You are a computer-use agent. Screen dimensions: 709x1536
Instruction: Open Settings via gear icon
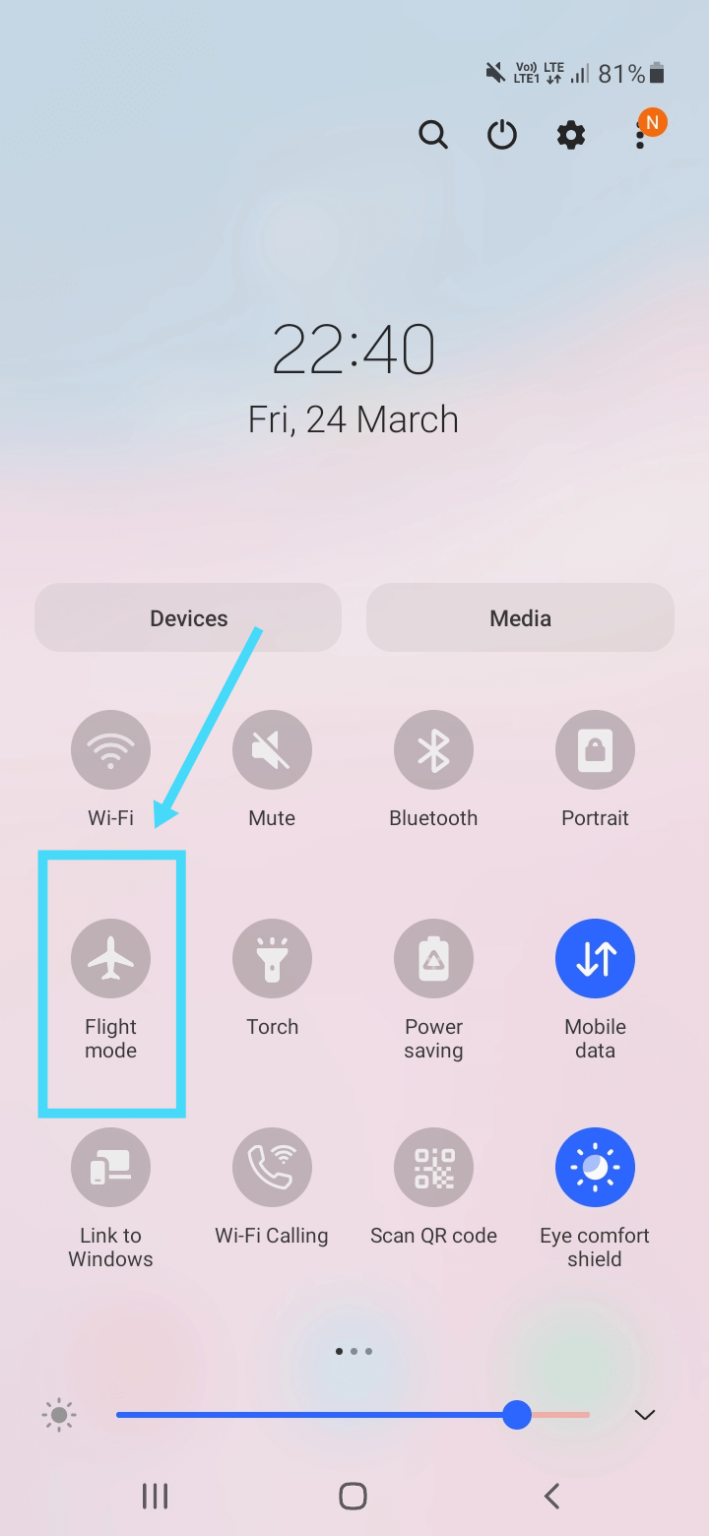(x=570, y=134)
